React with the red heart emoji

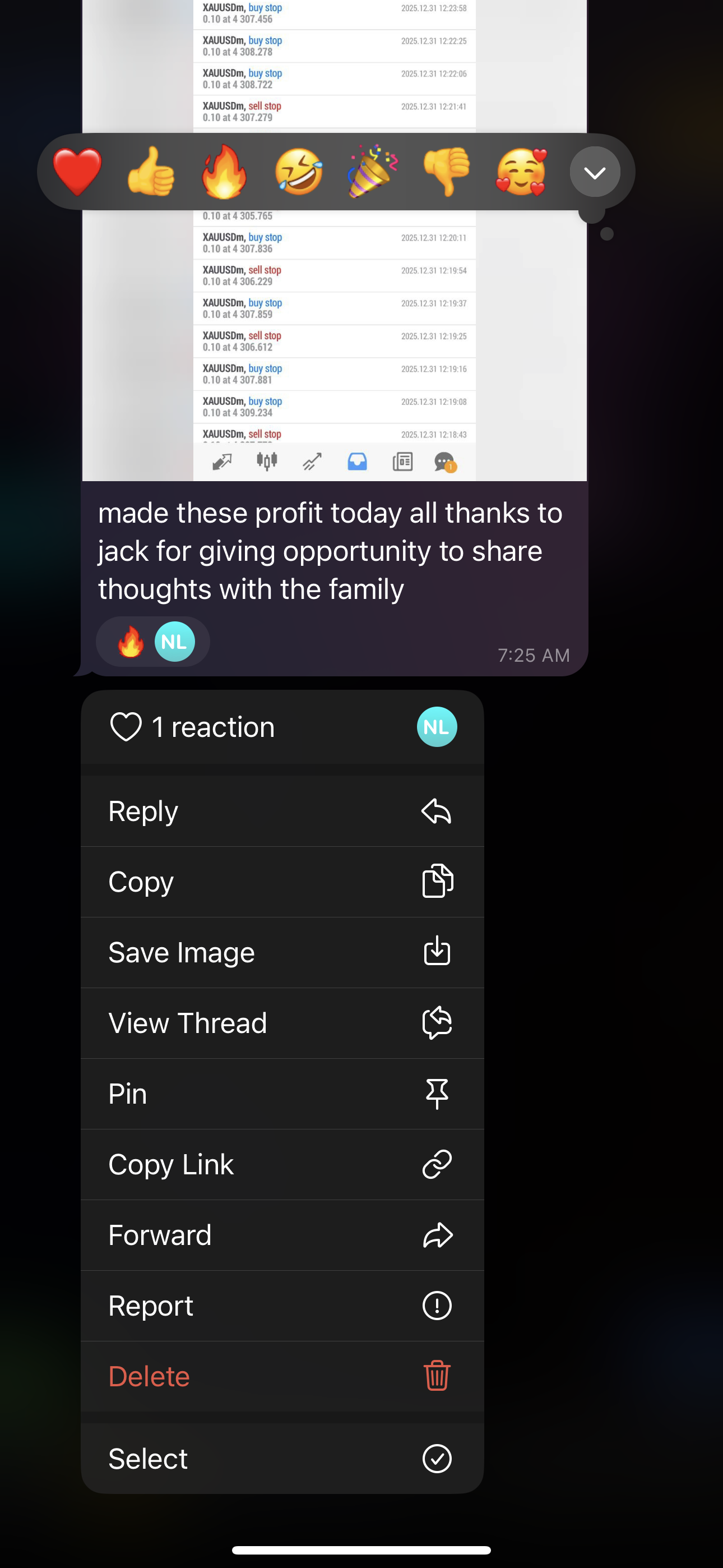77,172
